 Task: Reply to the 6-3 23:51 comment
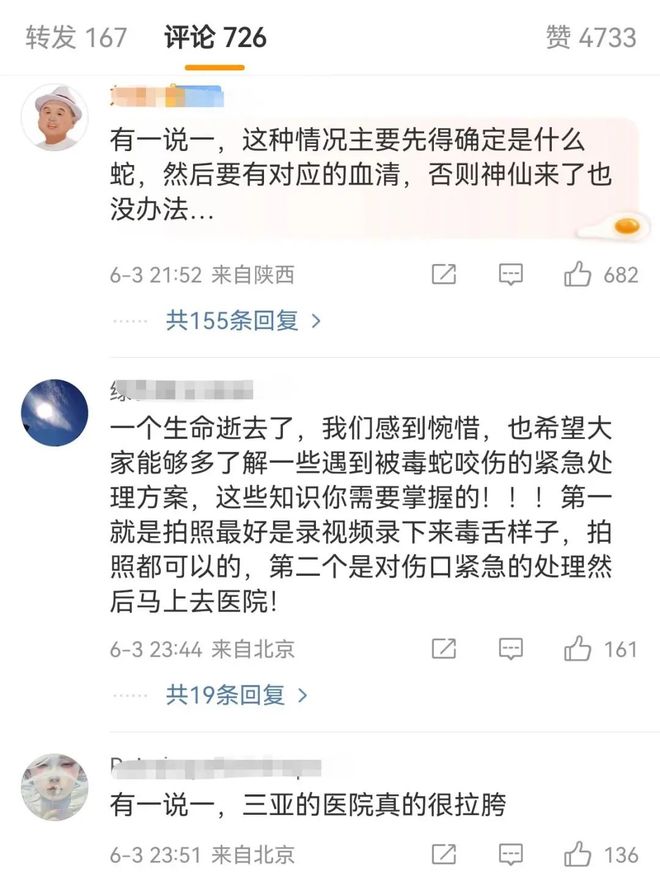(511, 854)
